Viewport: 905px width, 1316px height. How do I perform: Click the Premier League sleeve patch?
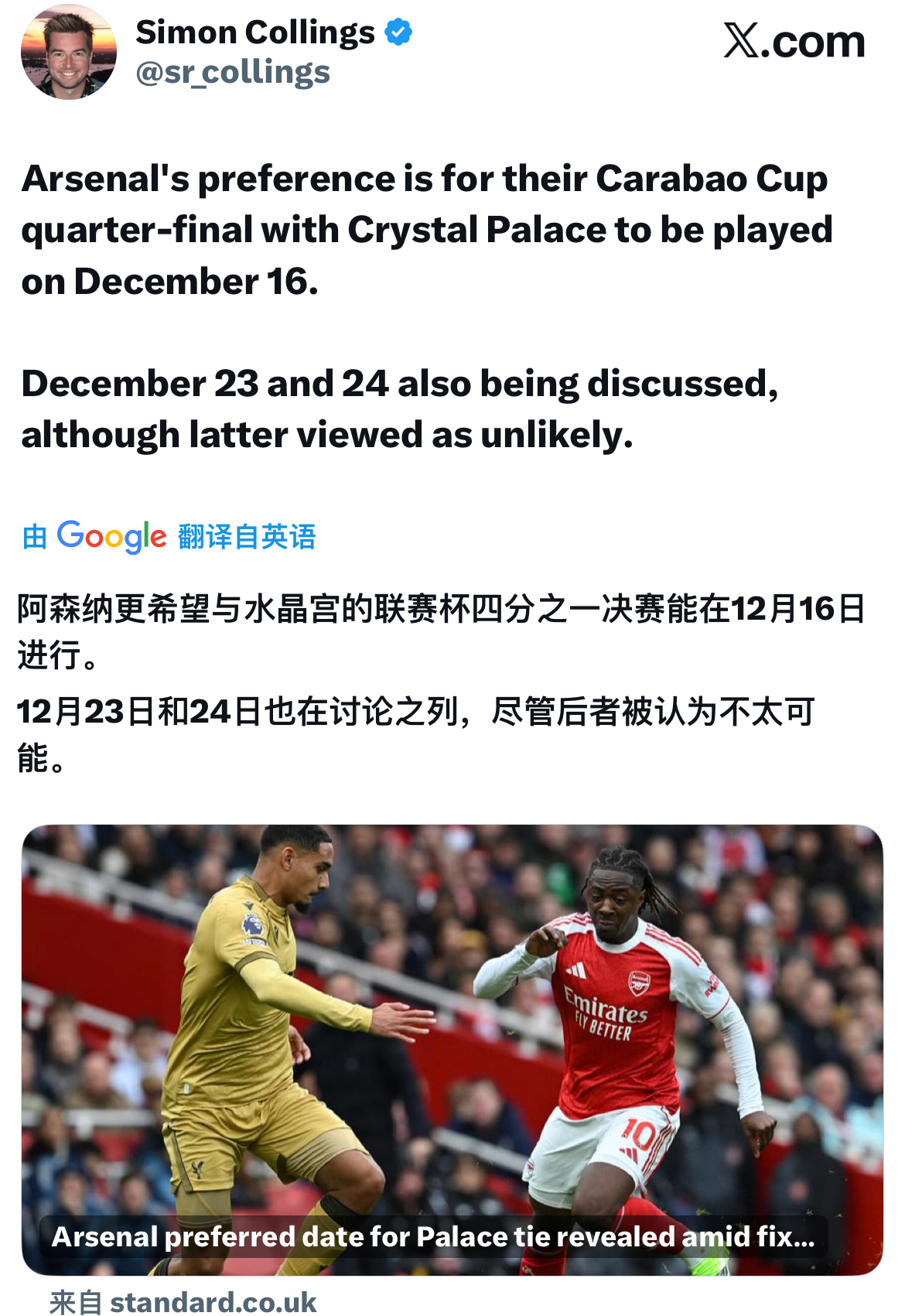252,924
